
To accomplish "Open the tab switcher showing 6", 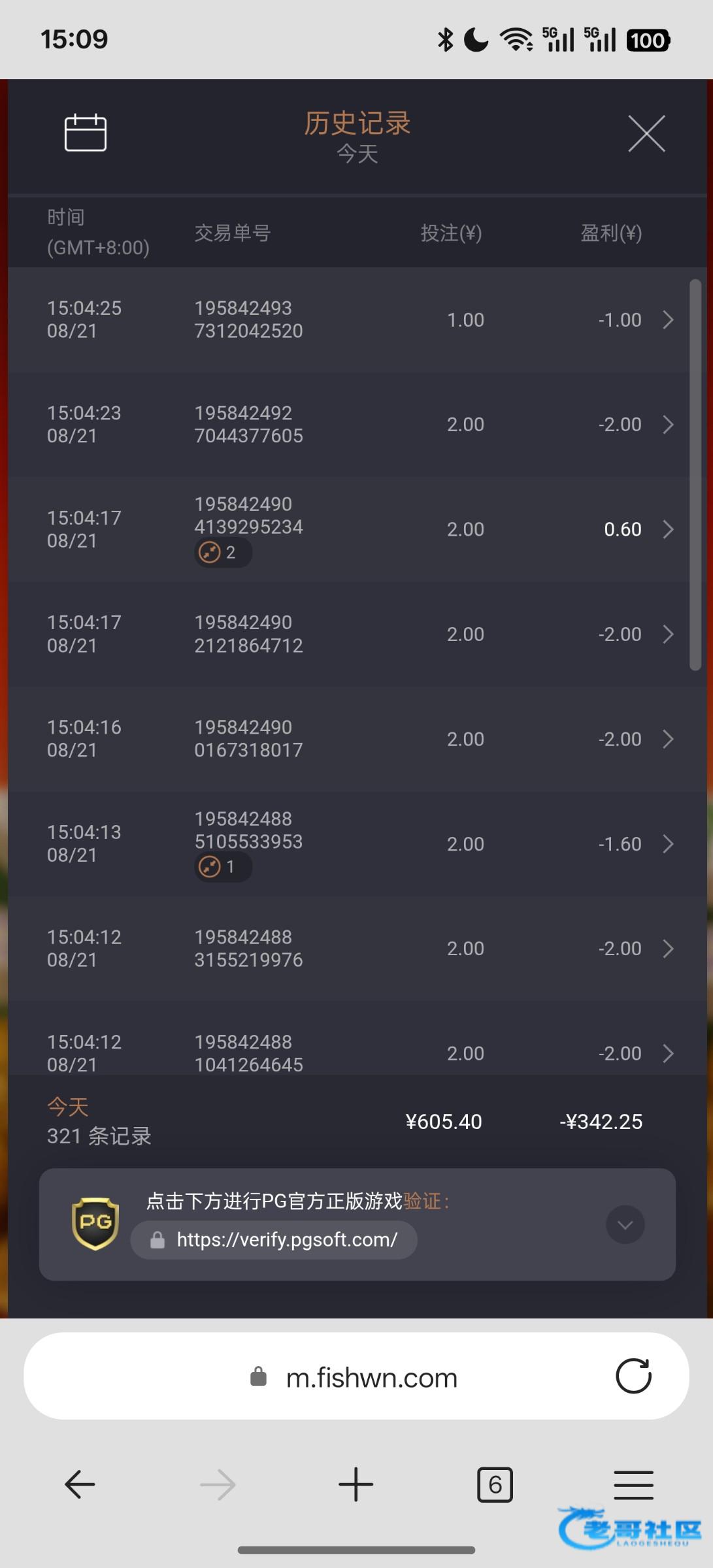I will [x=495, y=1484].
